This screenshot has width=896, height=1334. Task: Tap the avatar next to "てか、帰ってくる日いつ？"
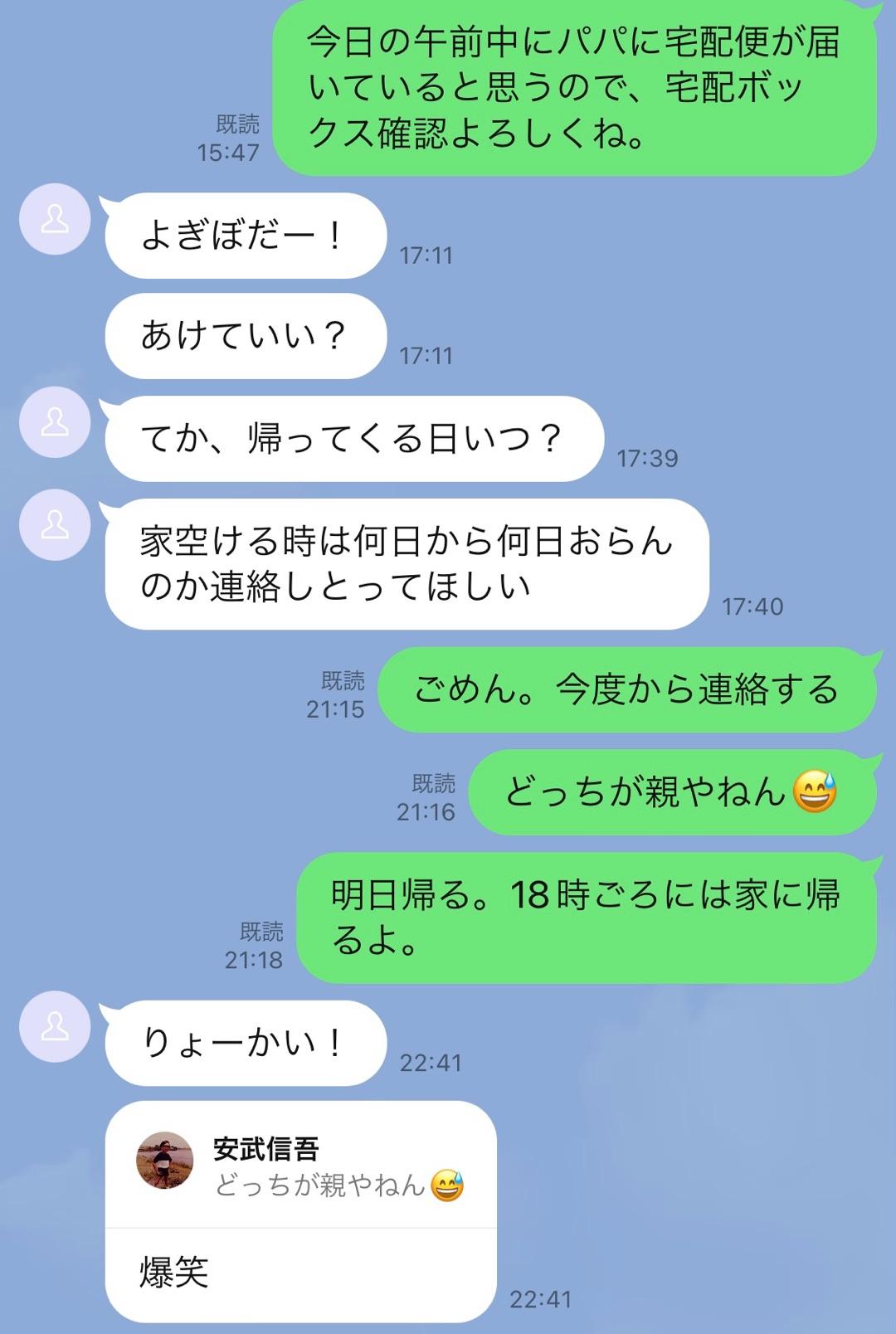coord(55,421)
